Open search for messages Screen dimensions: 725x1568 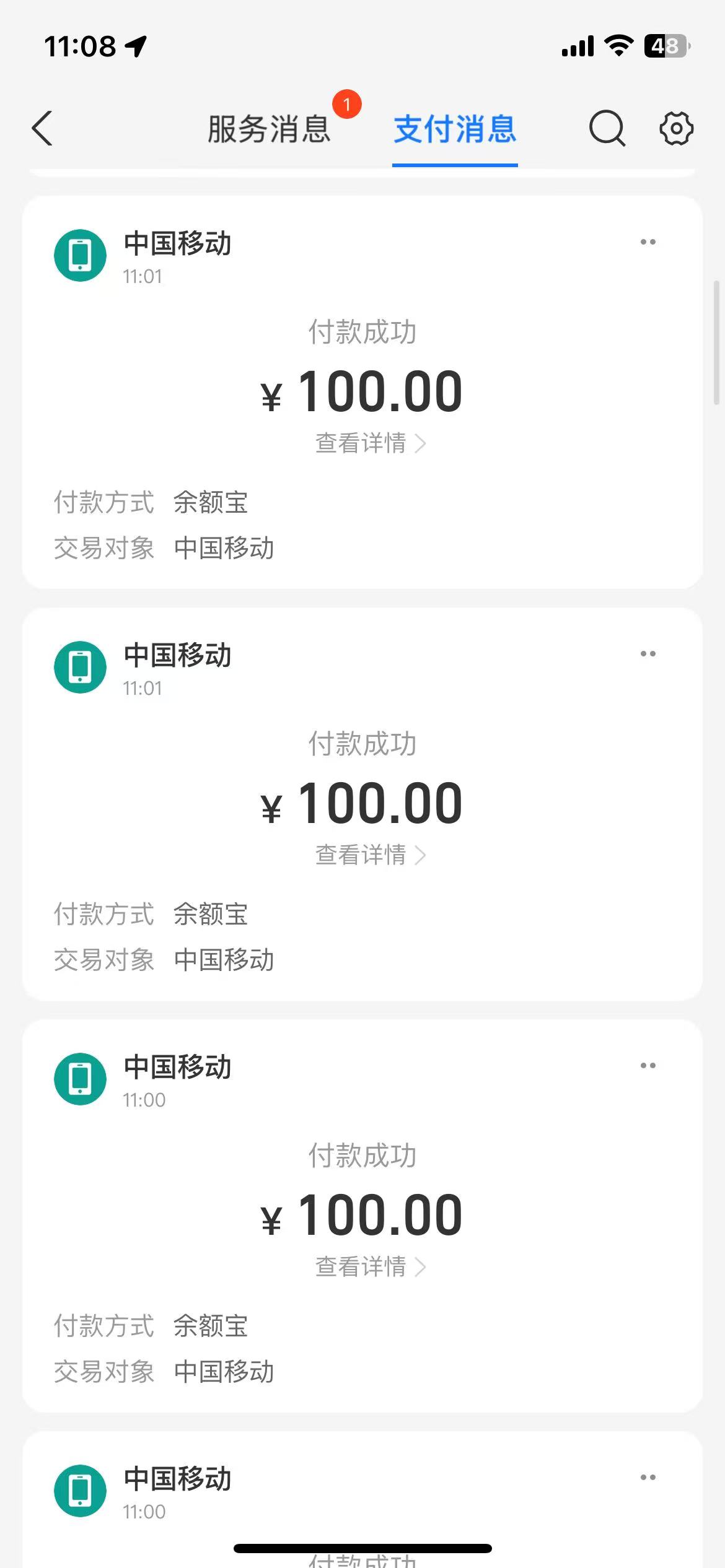(607, 129)
